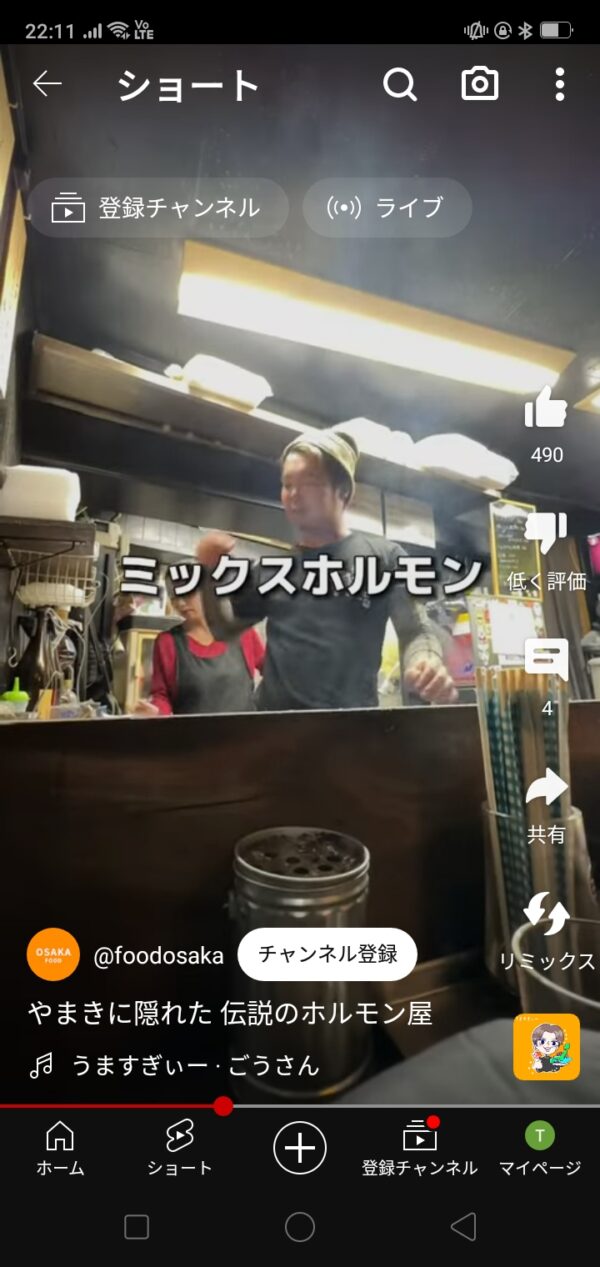Tap the plus create button
Image resolution: width=600 pixels, height=1267 pixels.
[x=300, y=1147]
